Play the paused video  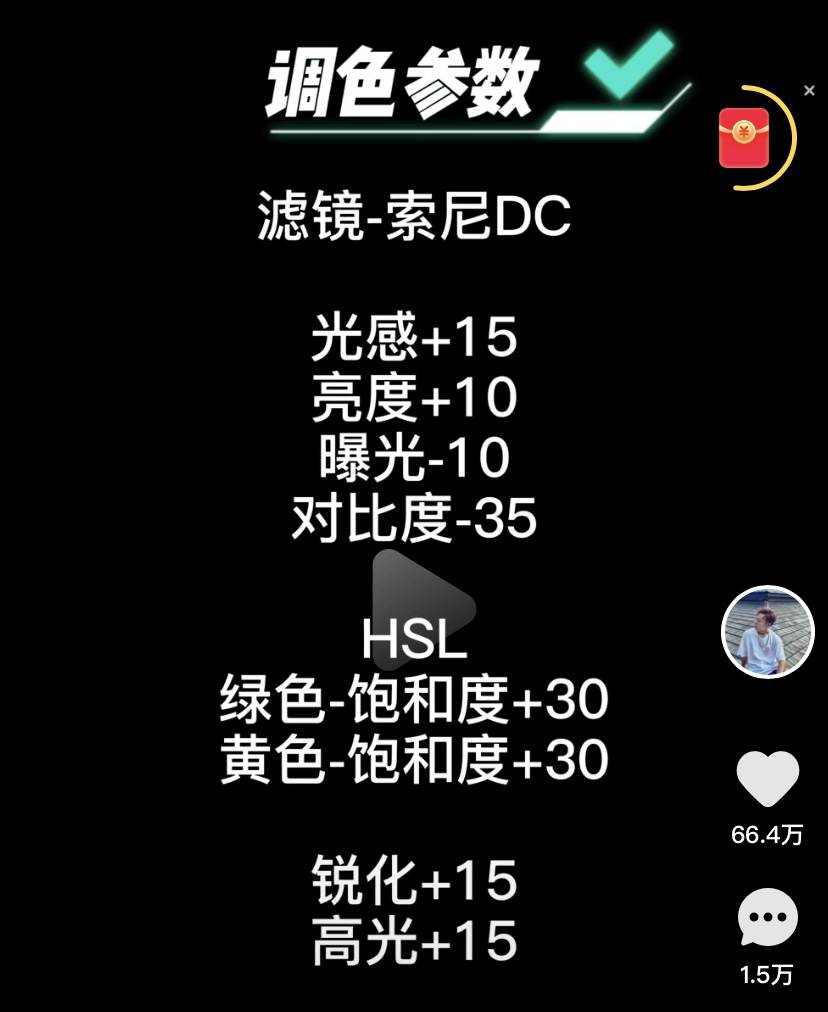coord(418,609)
